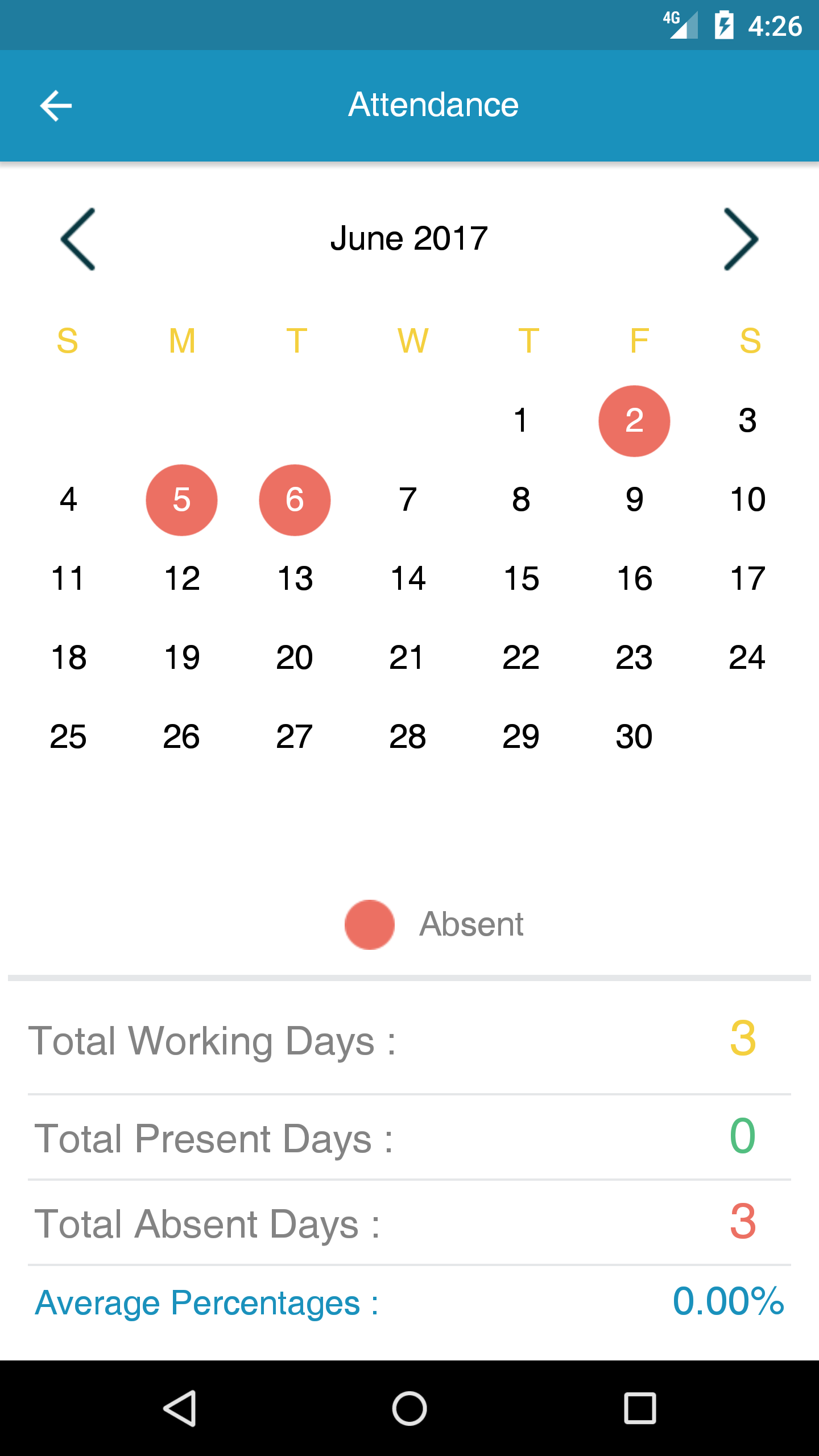Image resolution: width=819 pixels, height=1456 pixels.
Task: Choose June 15 on the calendar
Action: point(521,579)
